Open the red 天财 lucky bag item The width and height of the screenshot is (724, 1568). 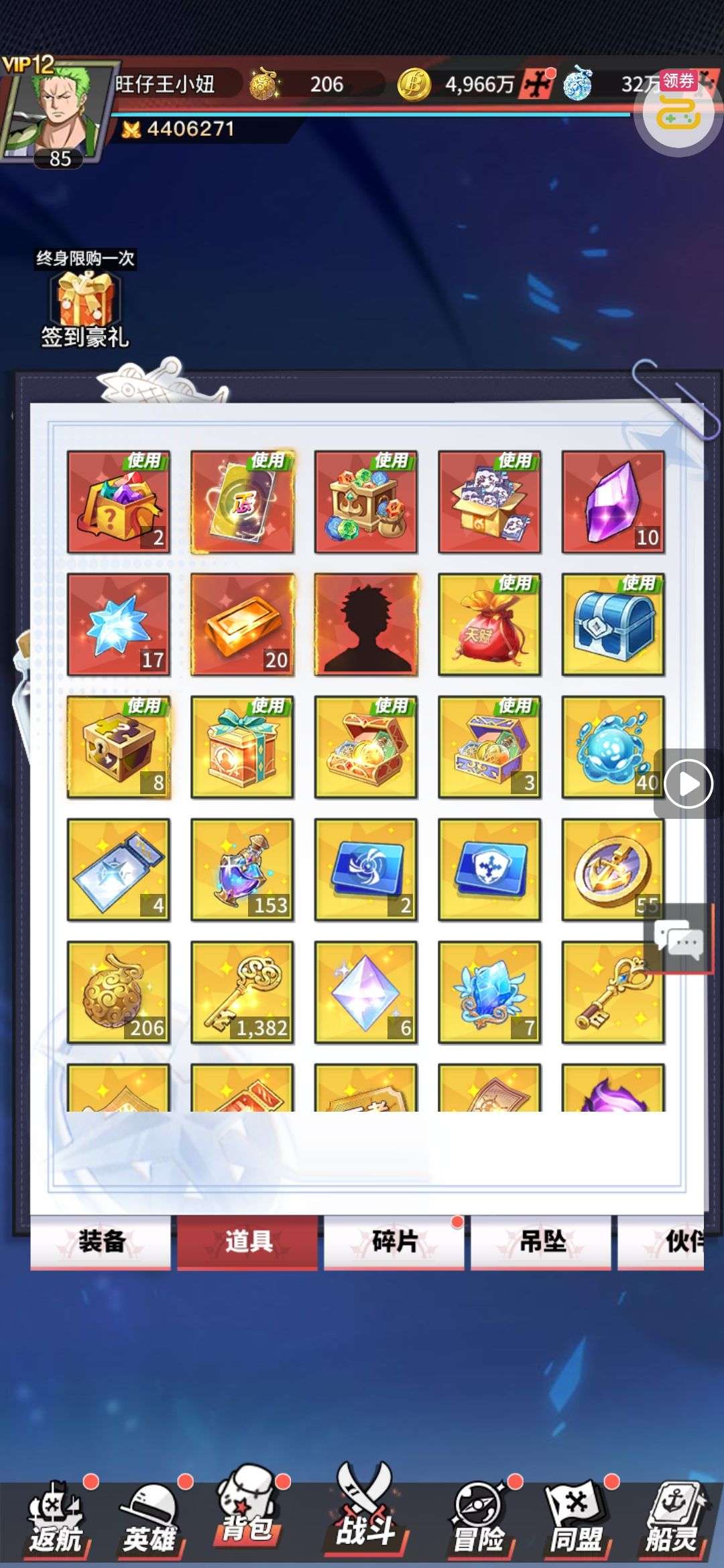[x=489, y=625]
